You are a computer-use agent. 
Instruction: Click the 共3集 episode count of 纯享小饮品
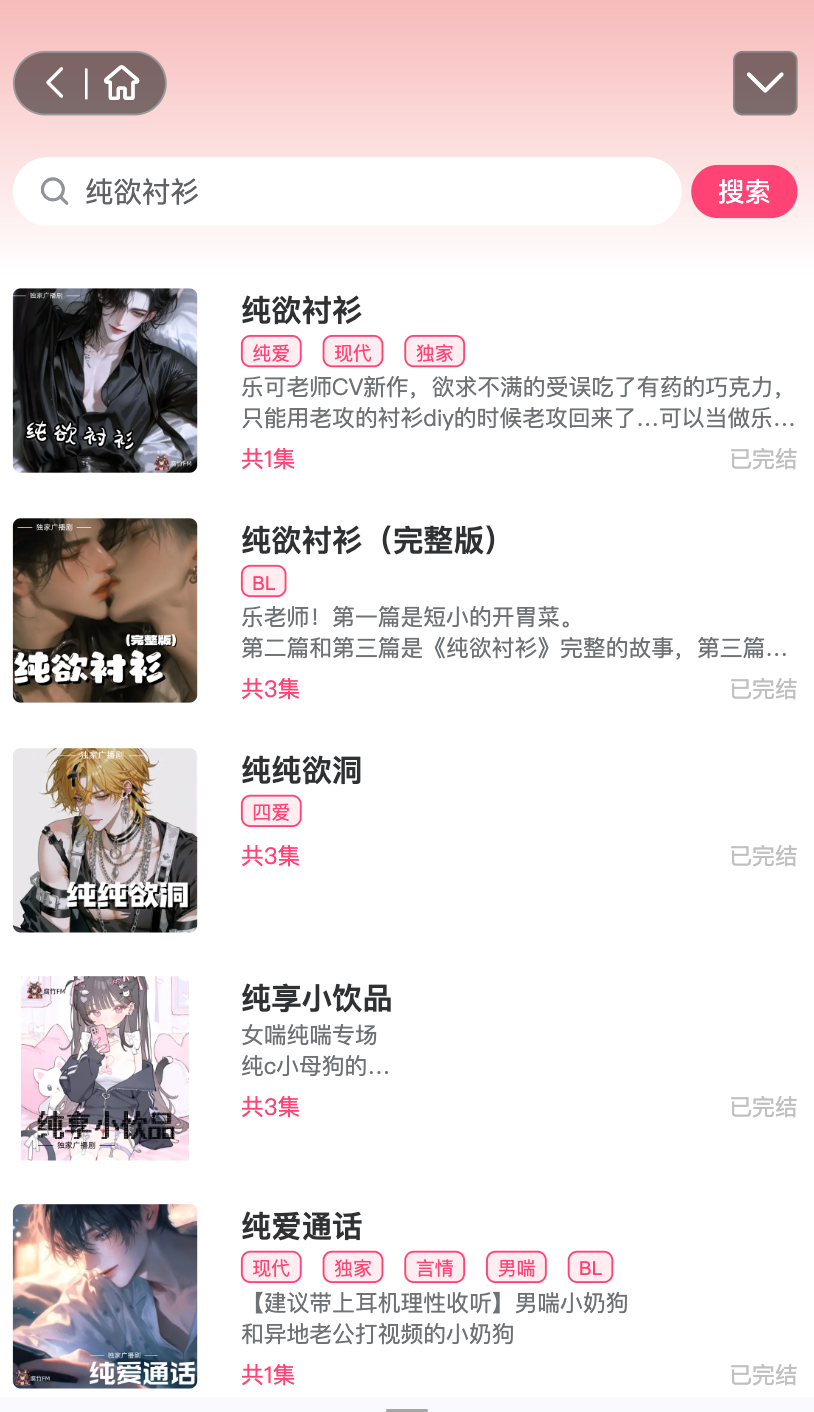pyautogui.click(x=271, y=1107)
